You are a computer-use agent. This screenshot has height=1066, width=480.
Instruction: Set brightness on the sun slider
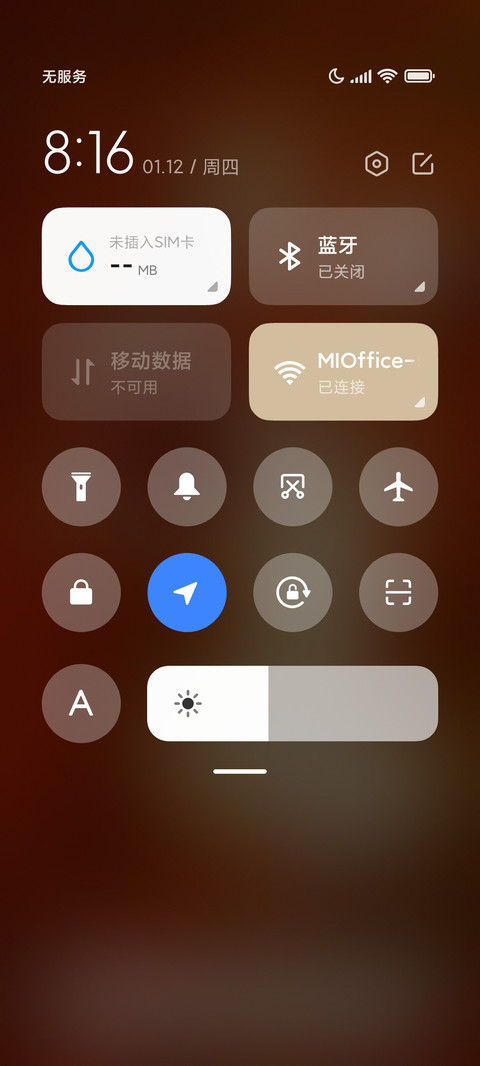(x=292, y=703)
